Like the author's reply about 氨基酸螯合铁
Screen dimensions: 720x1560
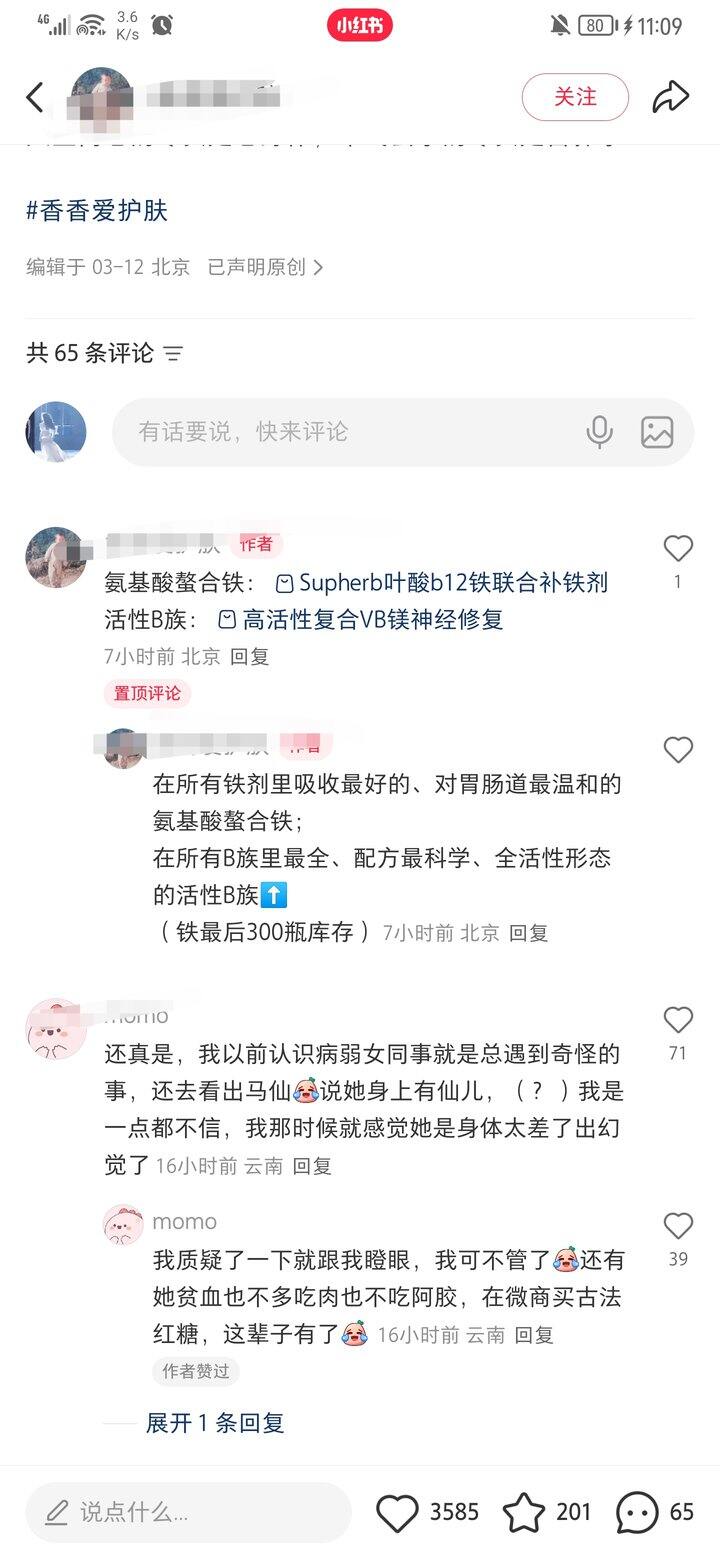pos(678,750)
